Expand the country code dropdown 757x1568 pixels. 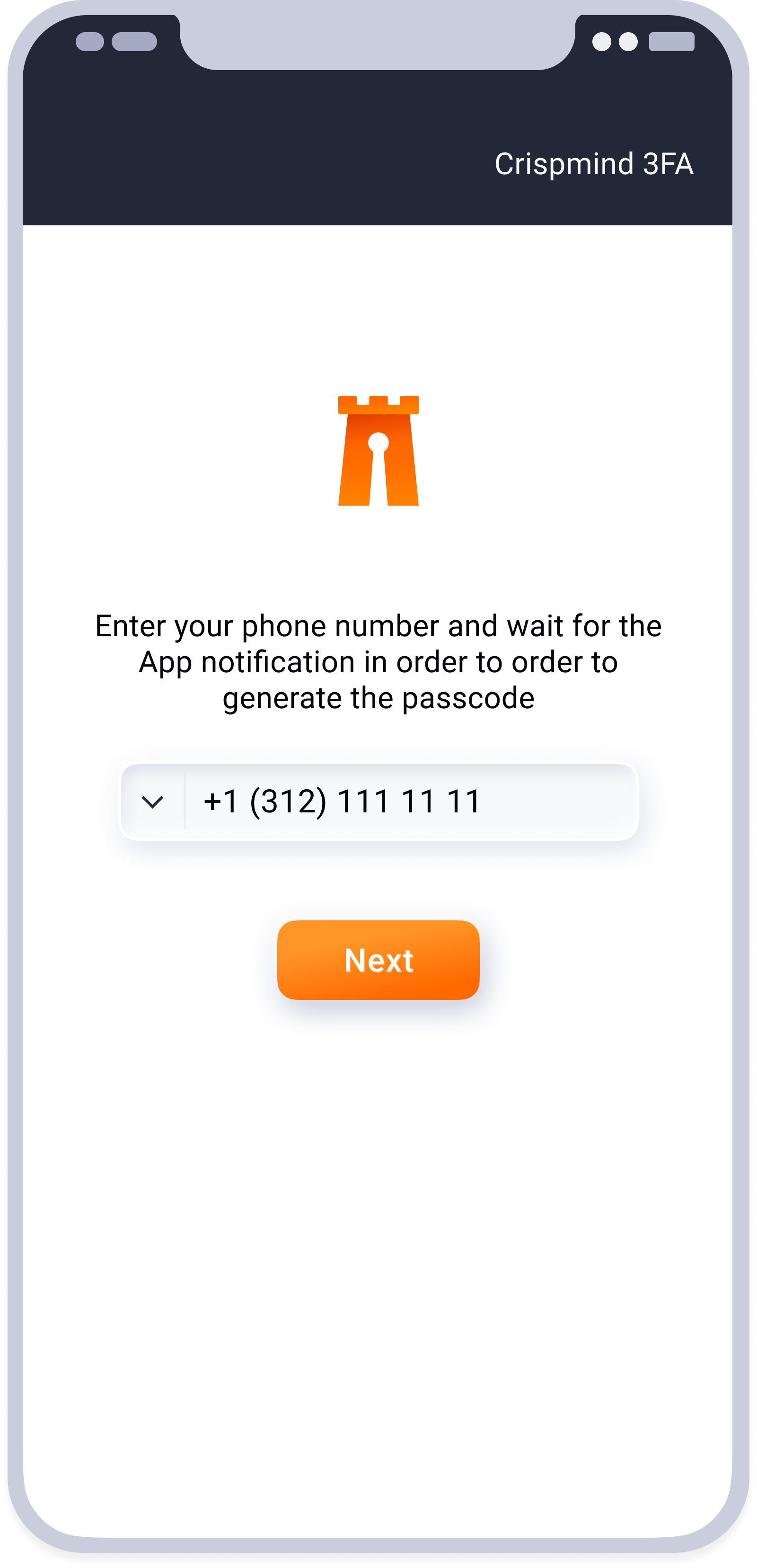coord(152,802)
